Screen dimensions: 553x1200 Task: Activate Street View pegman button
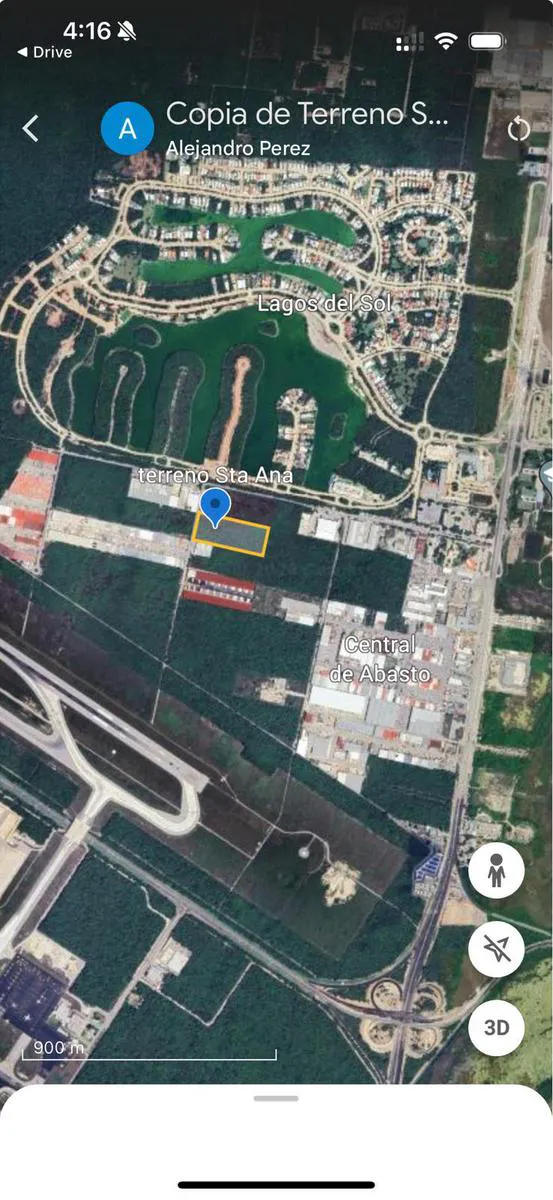(496, 871)
